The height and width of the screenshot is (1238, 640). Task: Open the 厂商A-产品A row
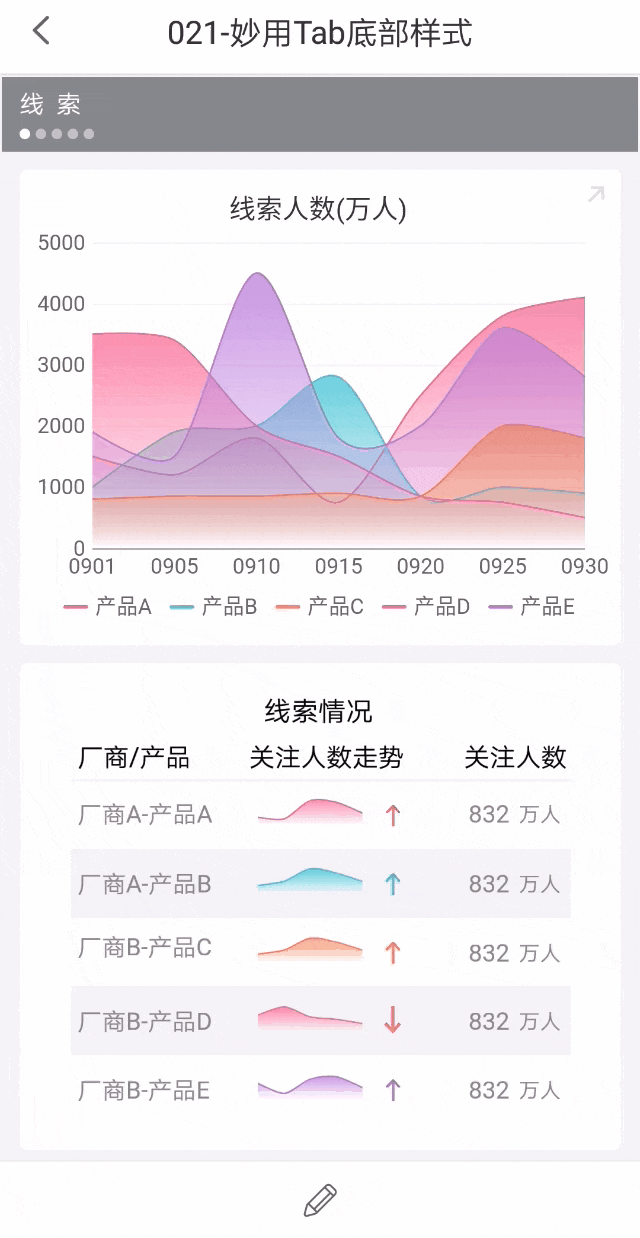point(320,815)
